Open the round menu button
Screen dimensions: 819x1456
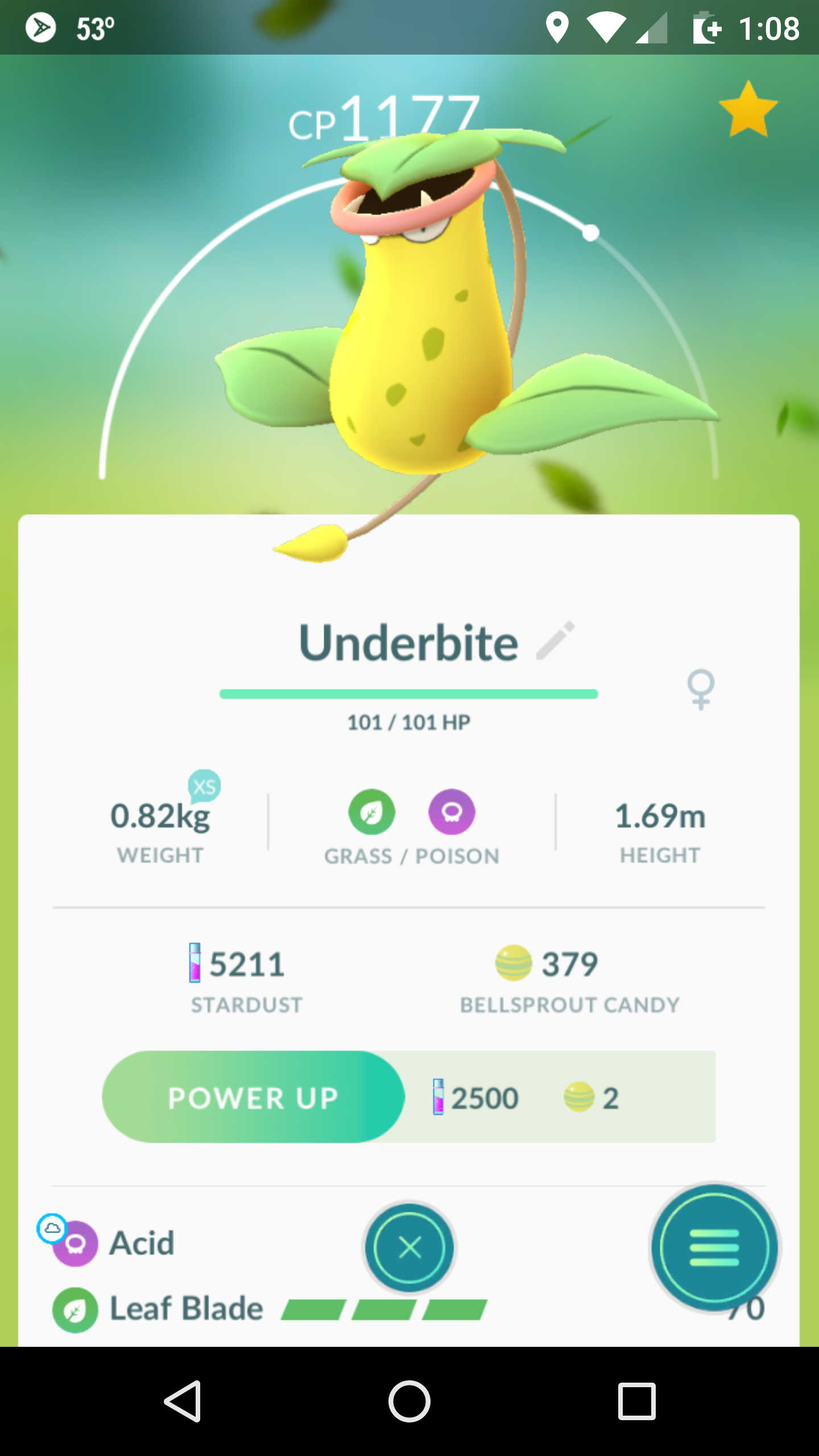715,1248
